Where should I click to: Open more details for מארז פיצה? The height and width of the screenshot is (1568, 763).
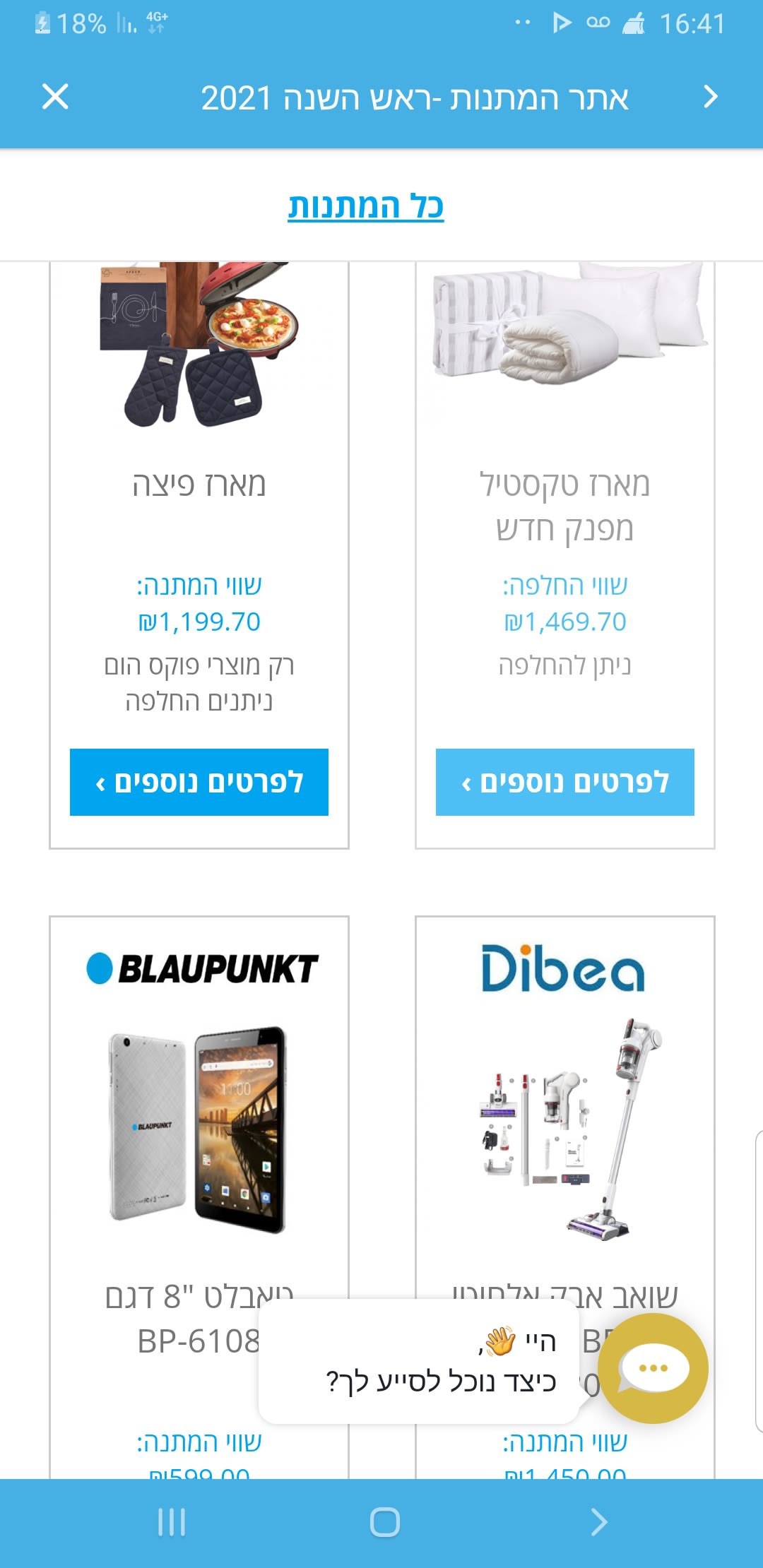click(x=199, y=782)
